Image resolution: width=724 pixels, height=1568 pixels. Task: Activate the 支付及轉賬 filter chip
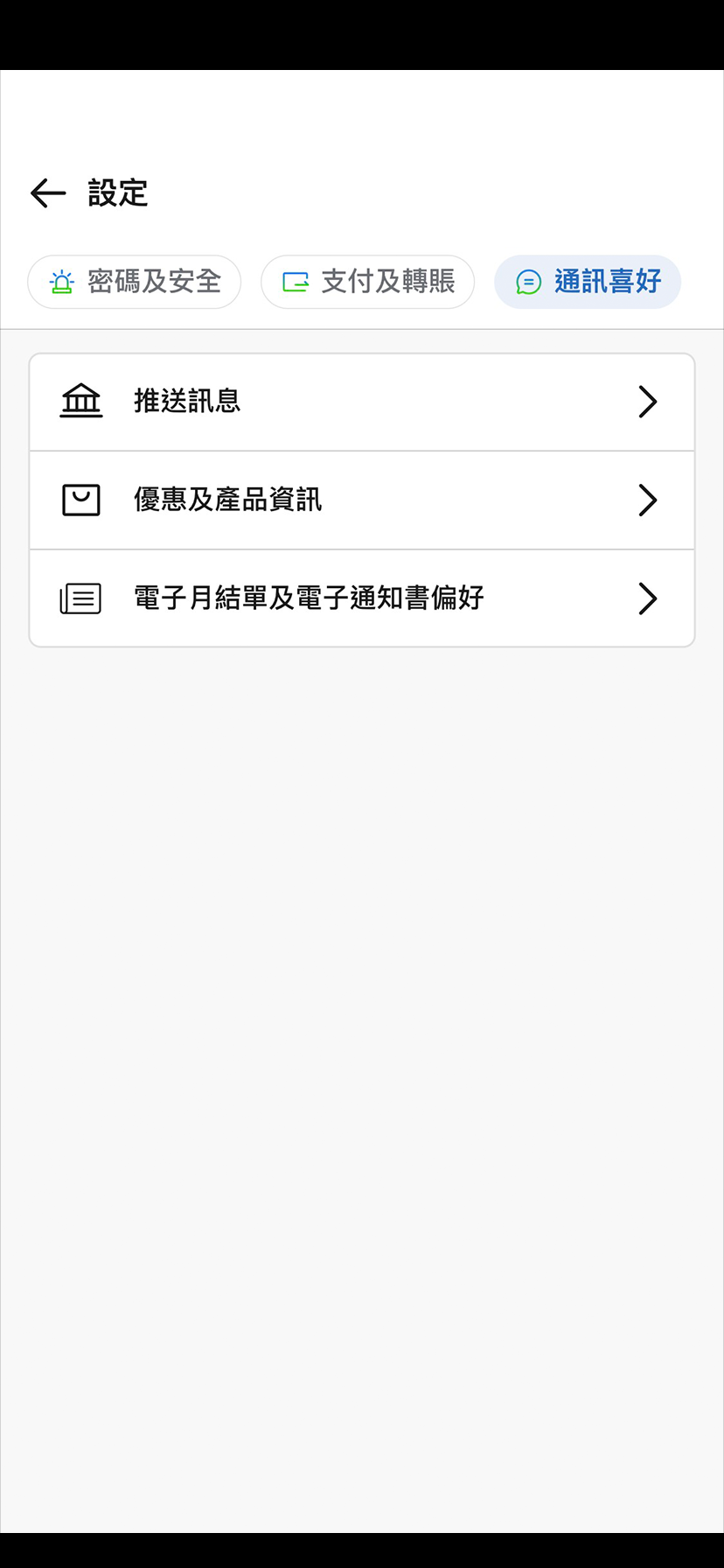tap(367, 282)
